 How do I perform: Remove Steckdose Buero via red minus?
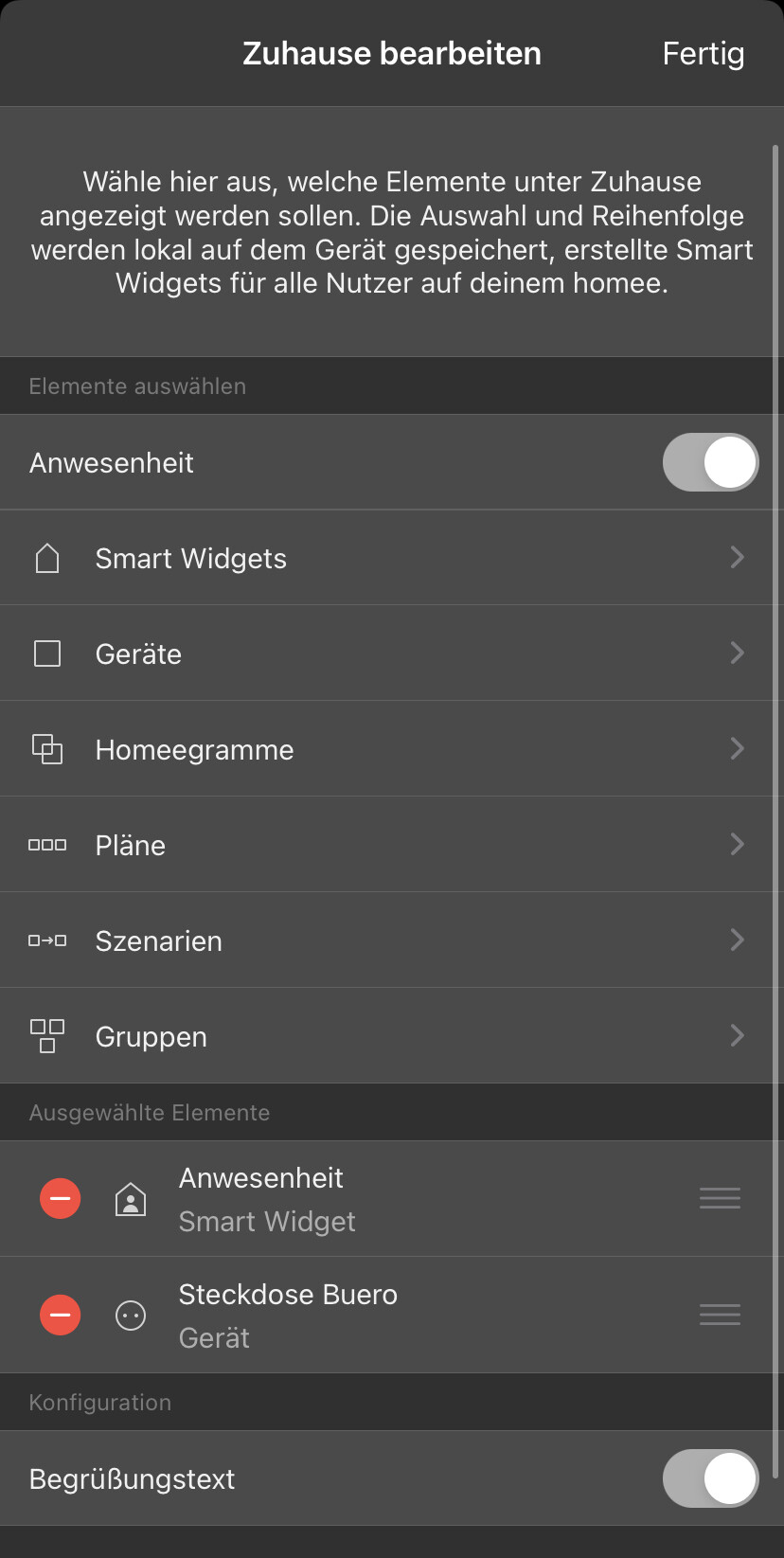point(60,1316)
